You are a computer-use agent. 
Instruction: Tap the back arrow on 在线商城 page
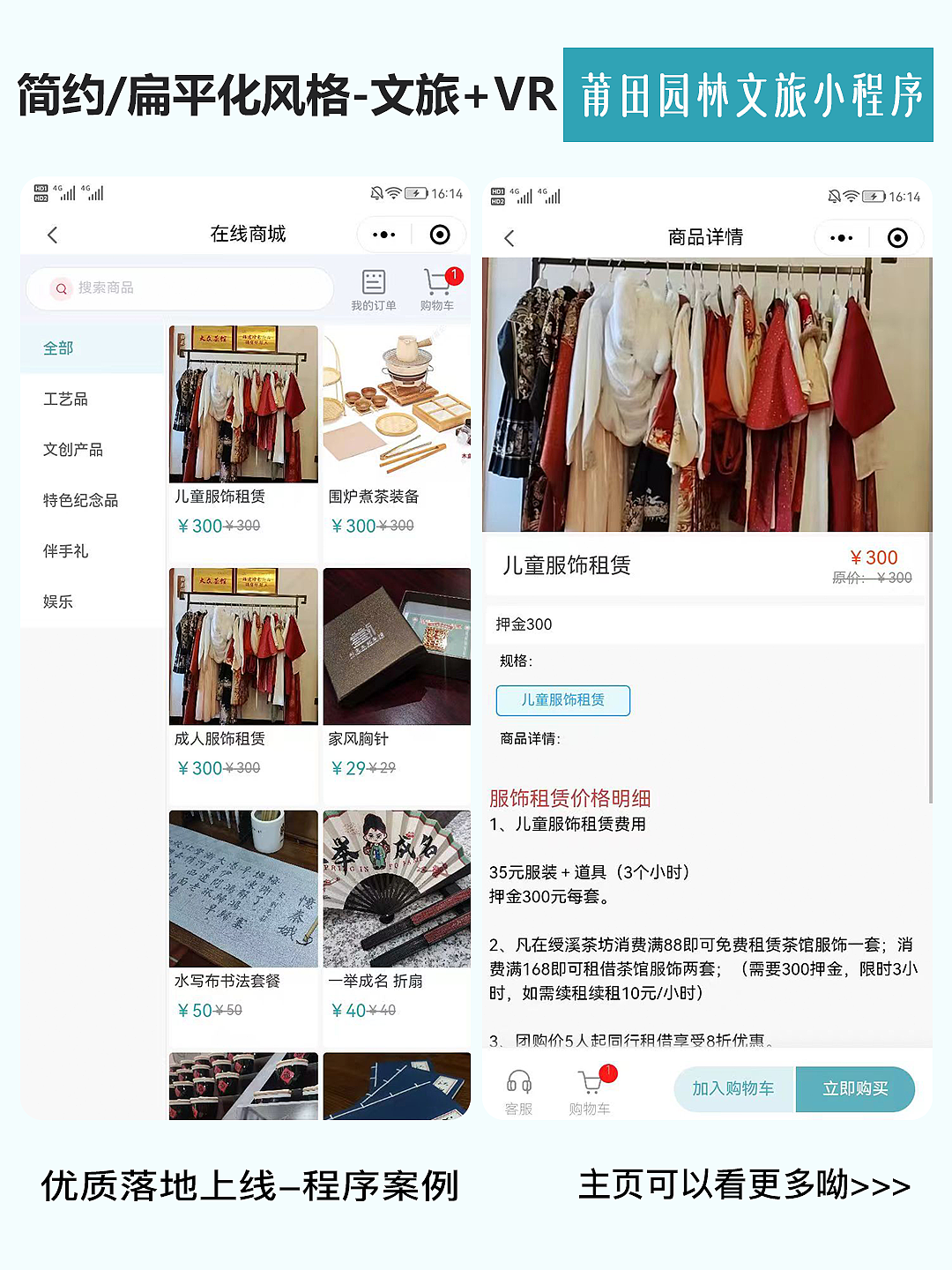click(52, 235)
